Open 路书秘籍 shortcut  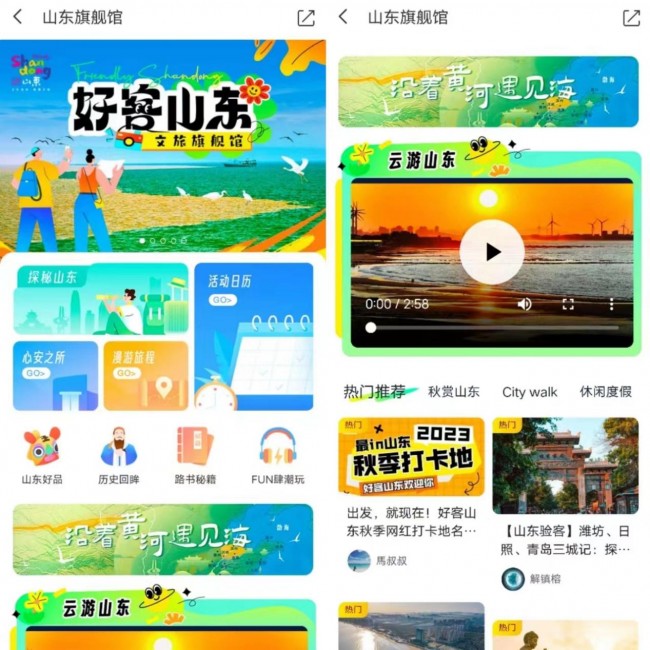pyautogui.click(x=196, y=456)
